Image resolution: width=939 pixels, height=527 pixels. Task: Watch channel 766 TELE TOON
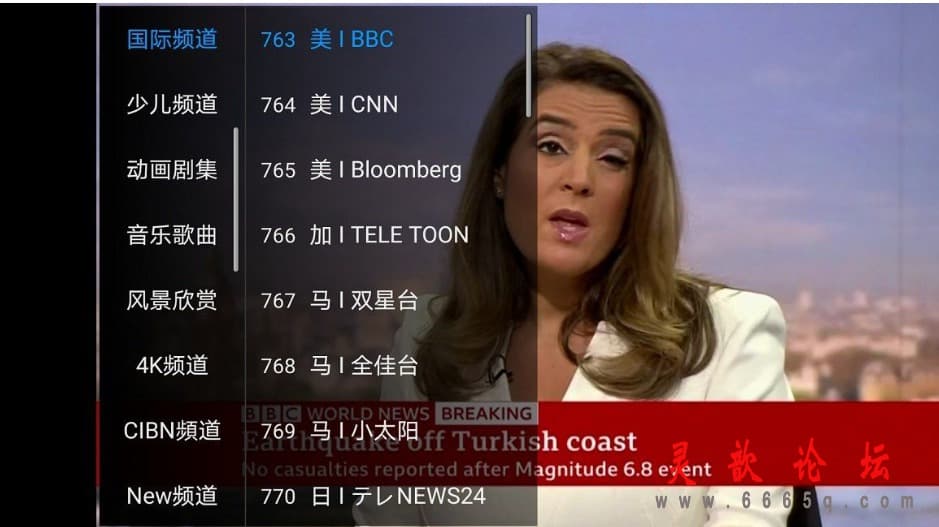[364, 235]
